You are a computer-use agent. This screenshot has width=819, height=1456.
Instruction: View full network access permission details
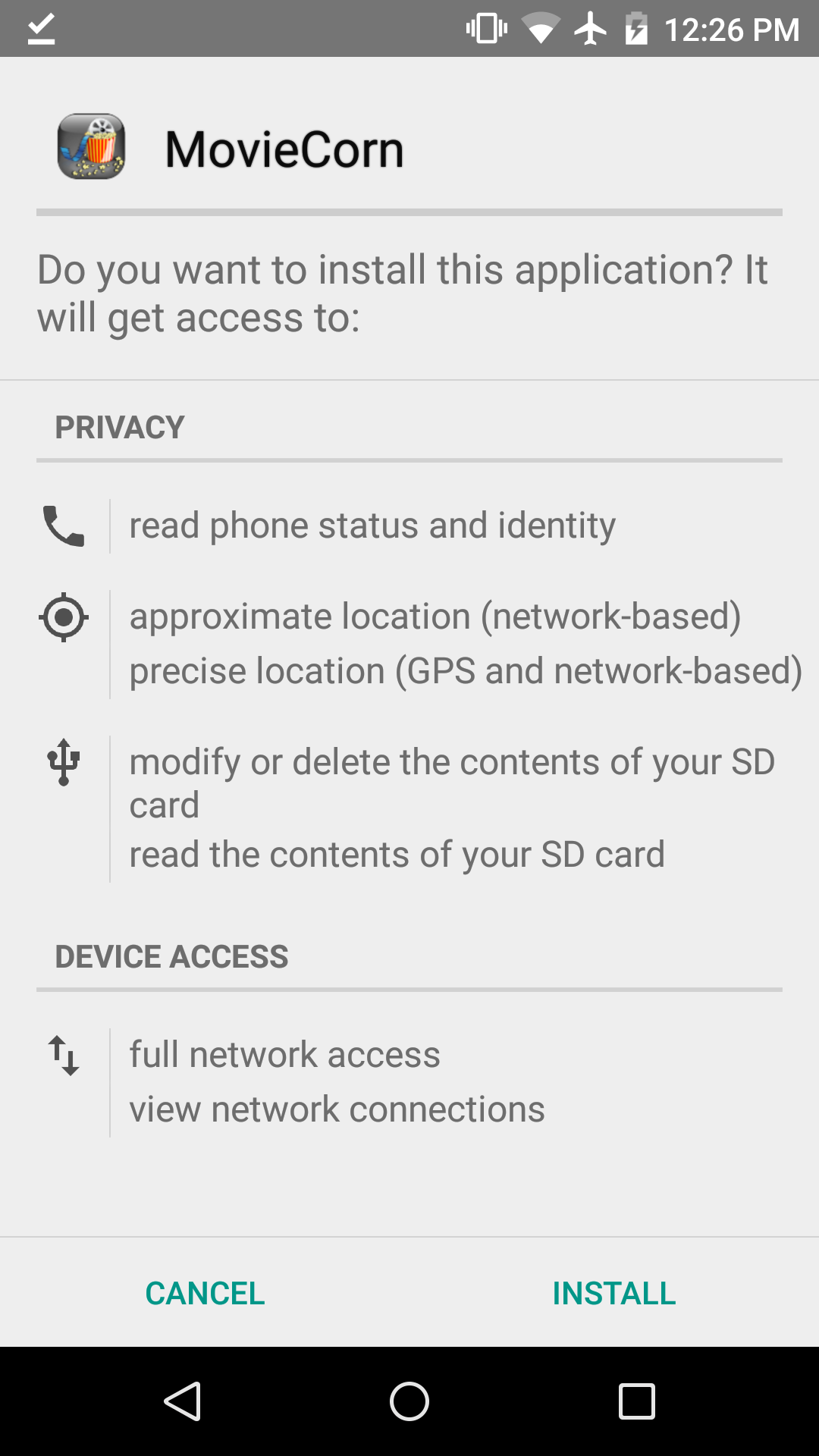284,1055
